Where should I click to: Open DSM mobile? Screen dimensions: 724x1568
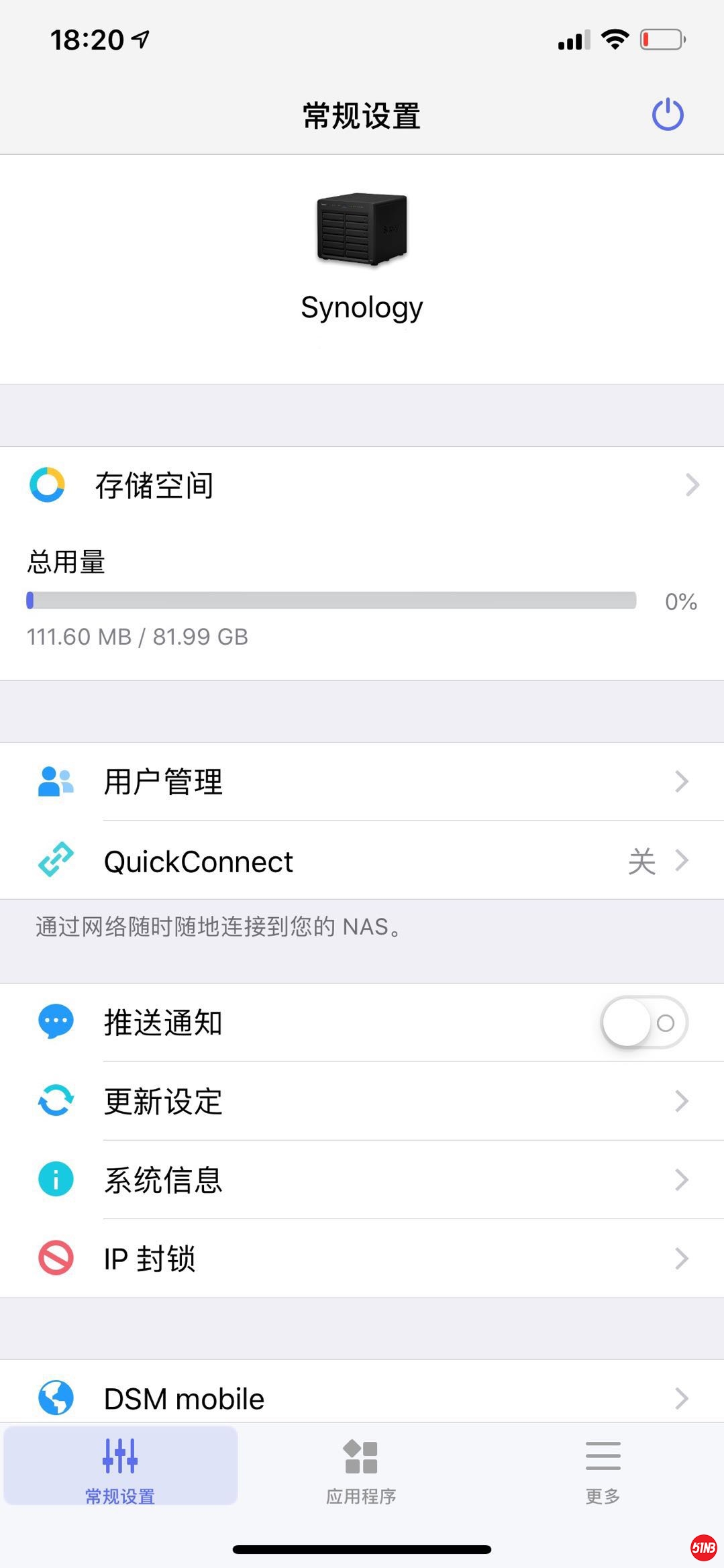click(x=362, y=1398)
